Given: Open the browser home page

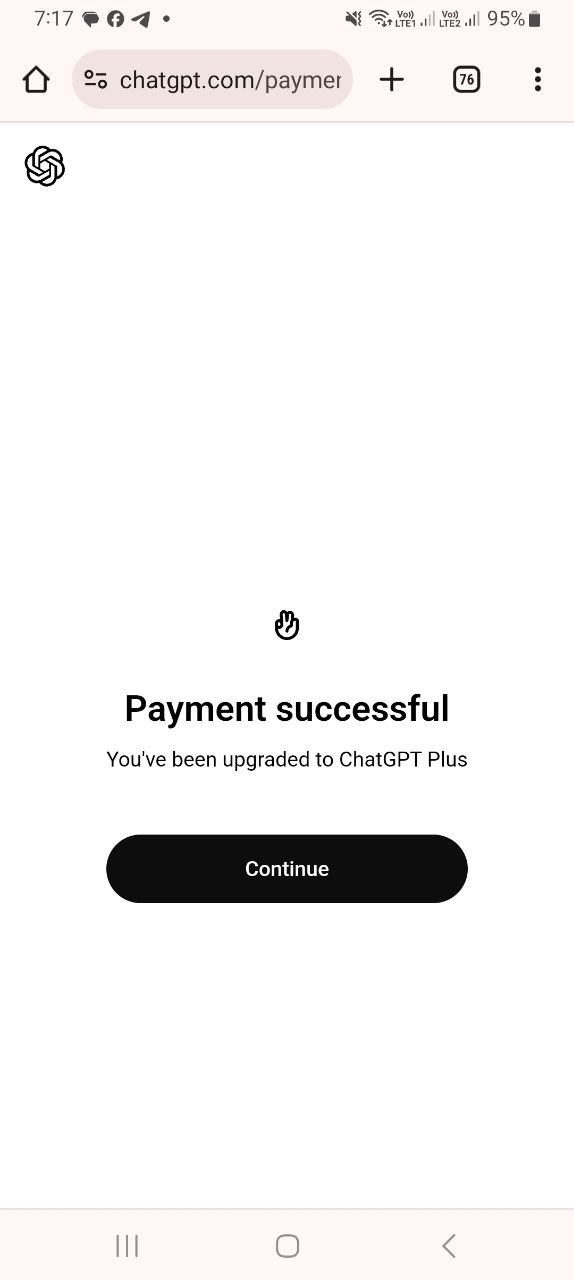Looking at the screenshot, I should pos(36,80).
